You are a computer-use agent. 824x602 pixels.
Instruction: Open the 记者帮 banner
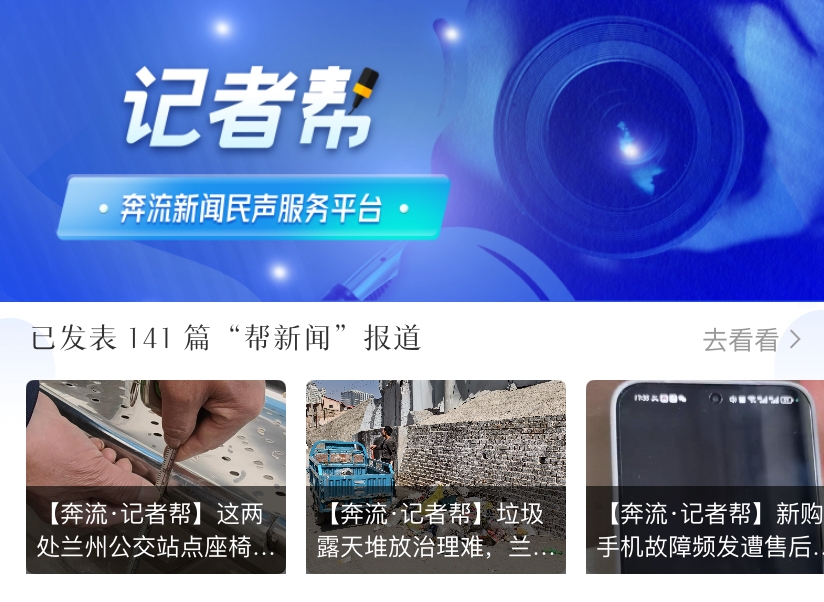[412, 150]
